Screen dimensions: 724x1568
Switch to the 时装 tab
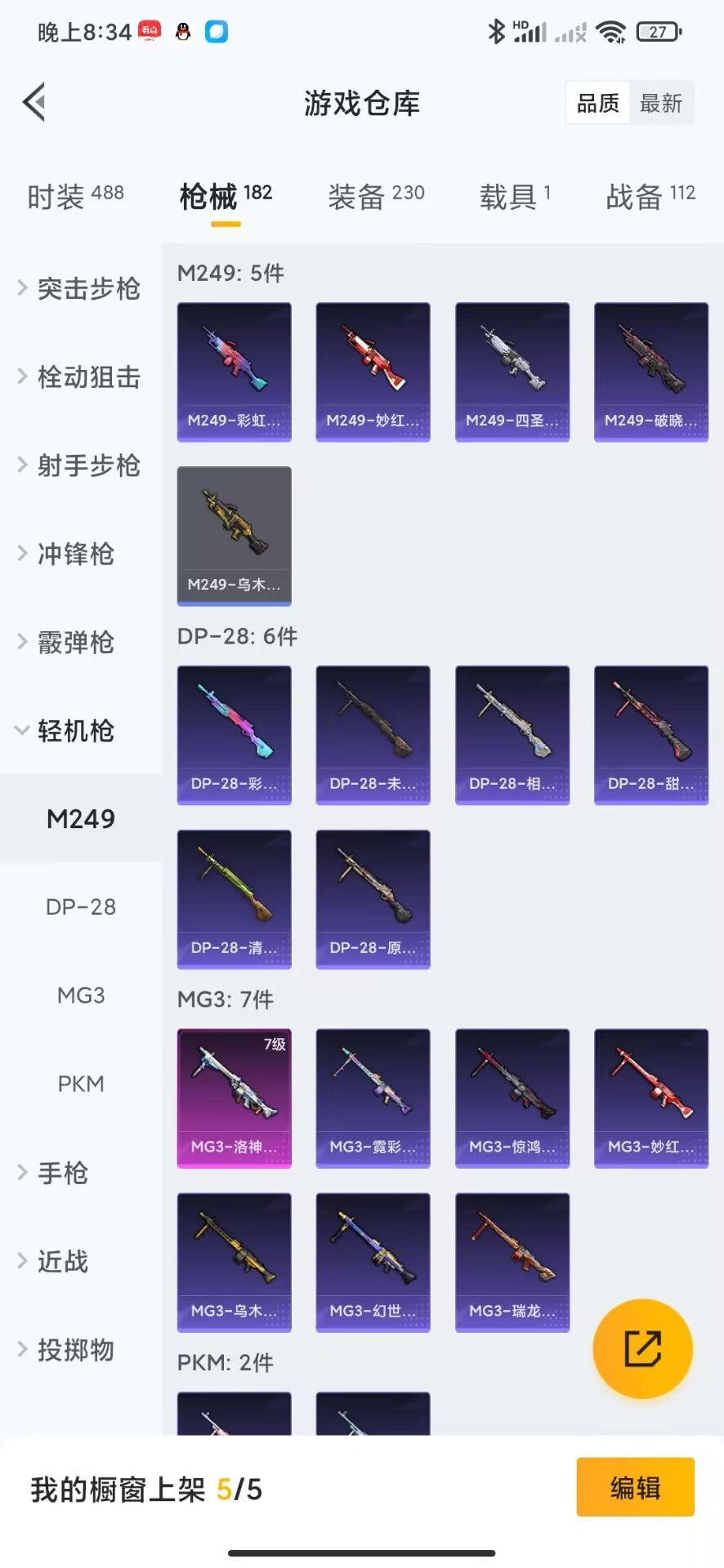coord(75,196)
